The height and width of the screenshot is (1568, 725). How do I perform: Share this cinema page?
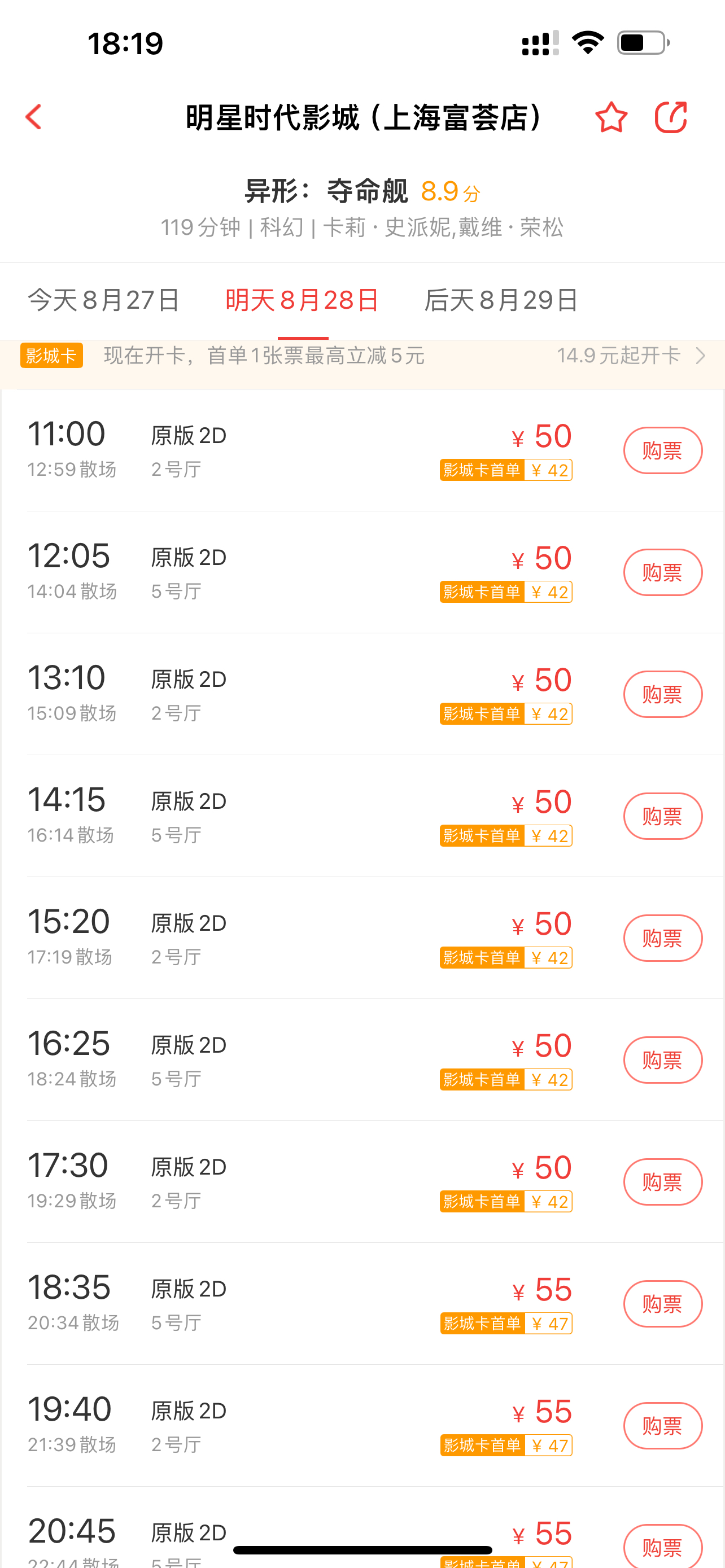(x=670, y=117)
